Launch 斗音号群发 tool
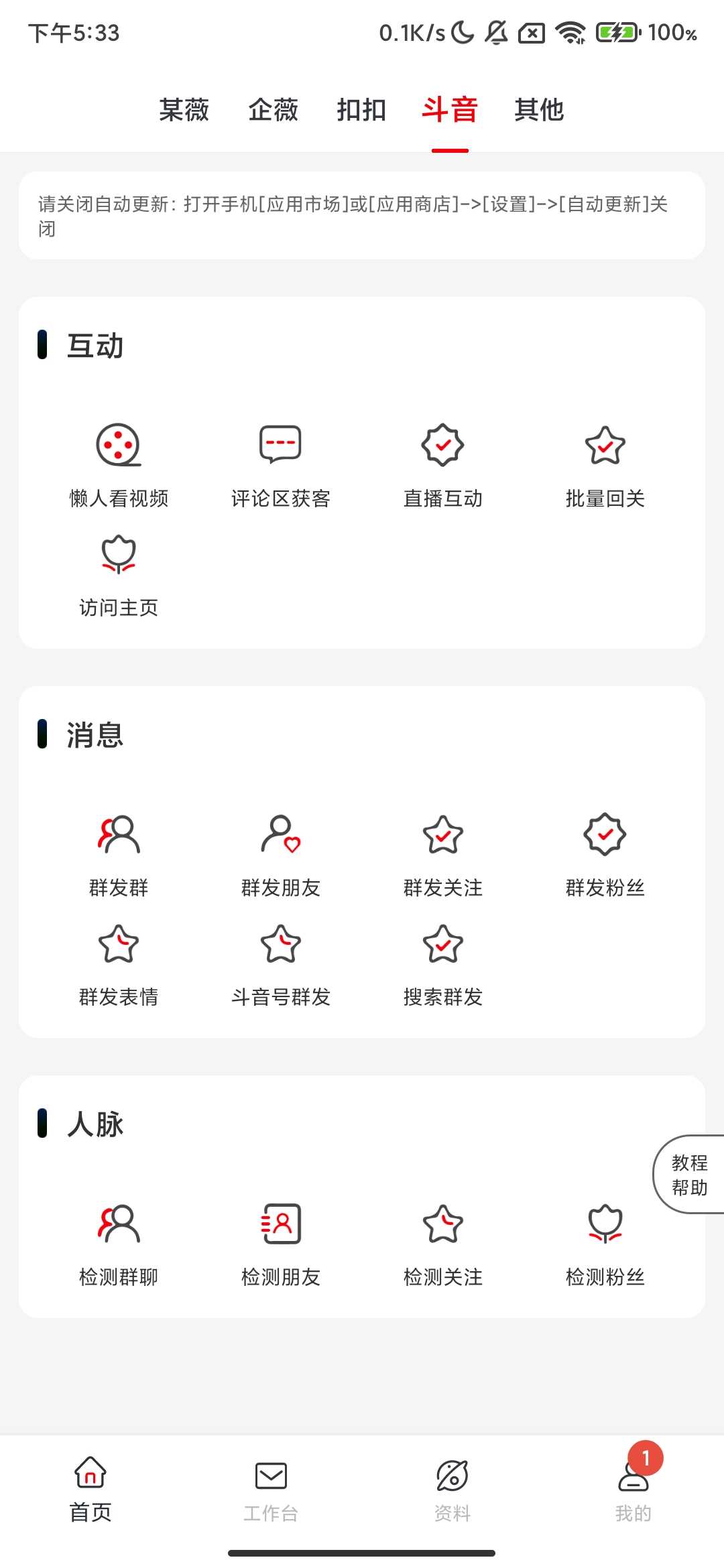This screenshot has width=724, height=1568. (280, 963)
